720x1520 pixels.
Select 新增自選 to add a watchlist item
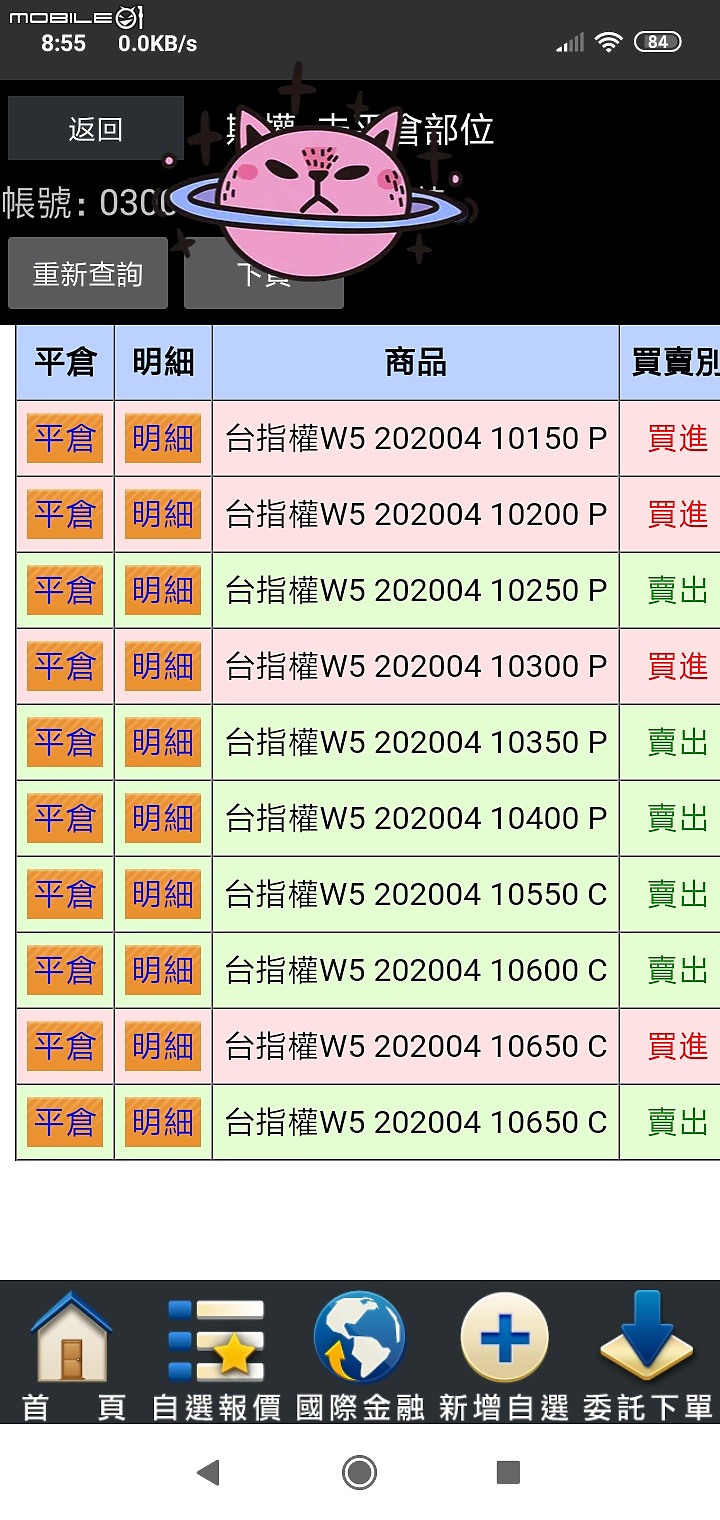504,1356
